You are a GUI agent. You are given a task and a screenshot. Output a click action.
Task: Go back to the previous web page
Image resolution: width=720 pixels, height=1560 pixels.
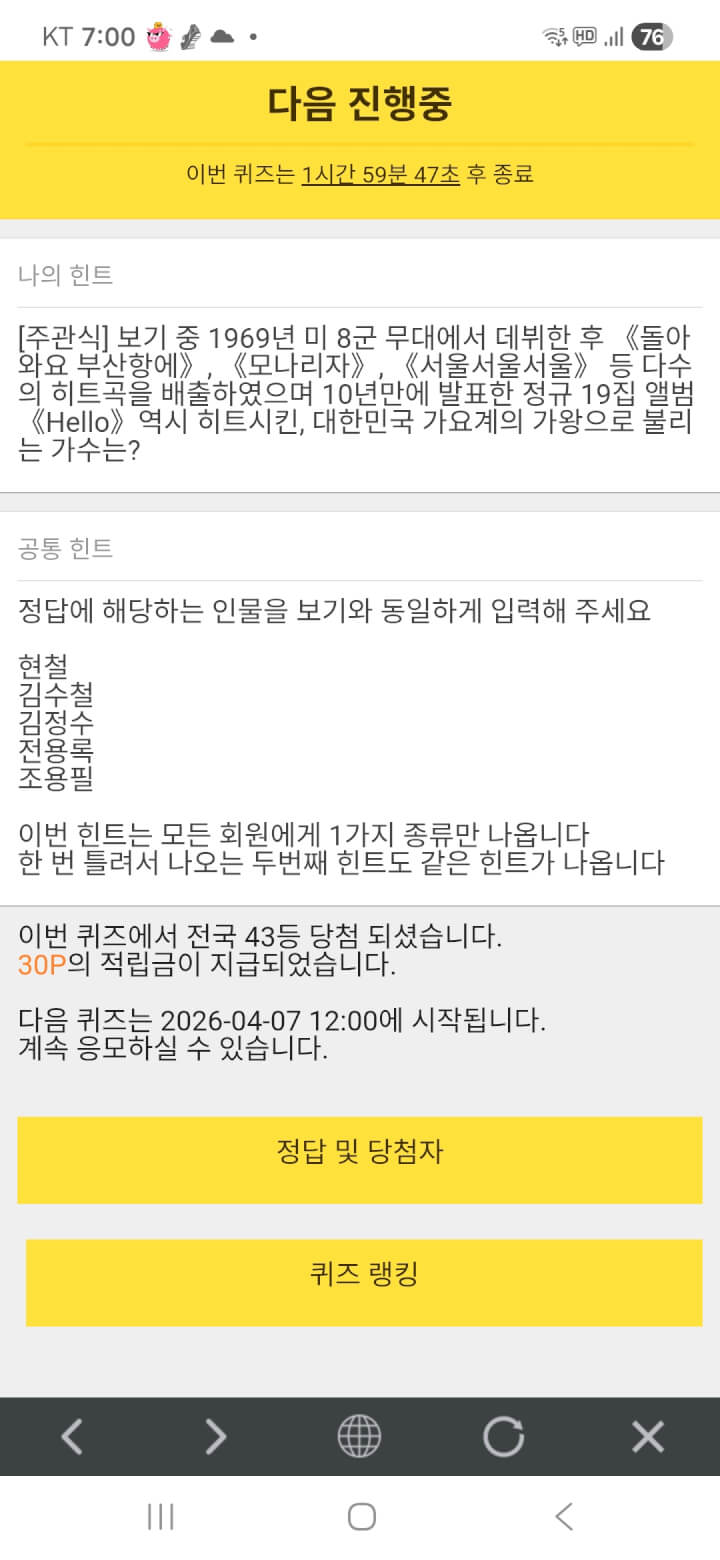tap(72, 1437)
